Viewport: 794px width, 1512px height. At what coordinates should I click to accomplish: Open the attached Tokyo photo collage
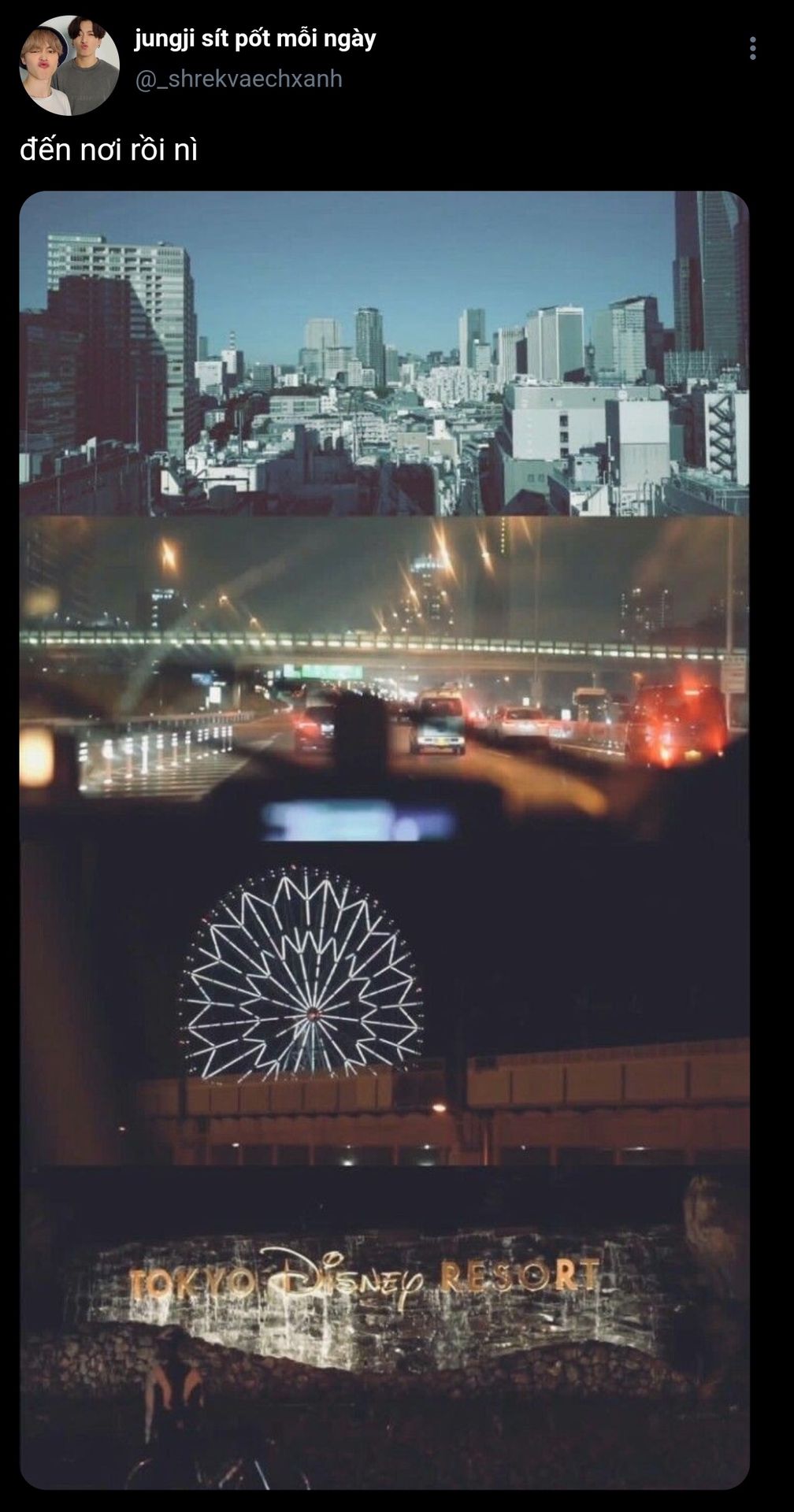click(384, 840)
